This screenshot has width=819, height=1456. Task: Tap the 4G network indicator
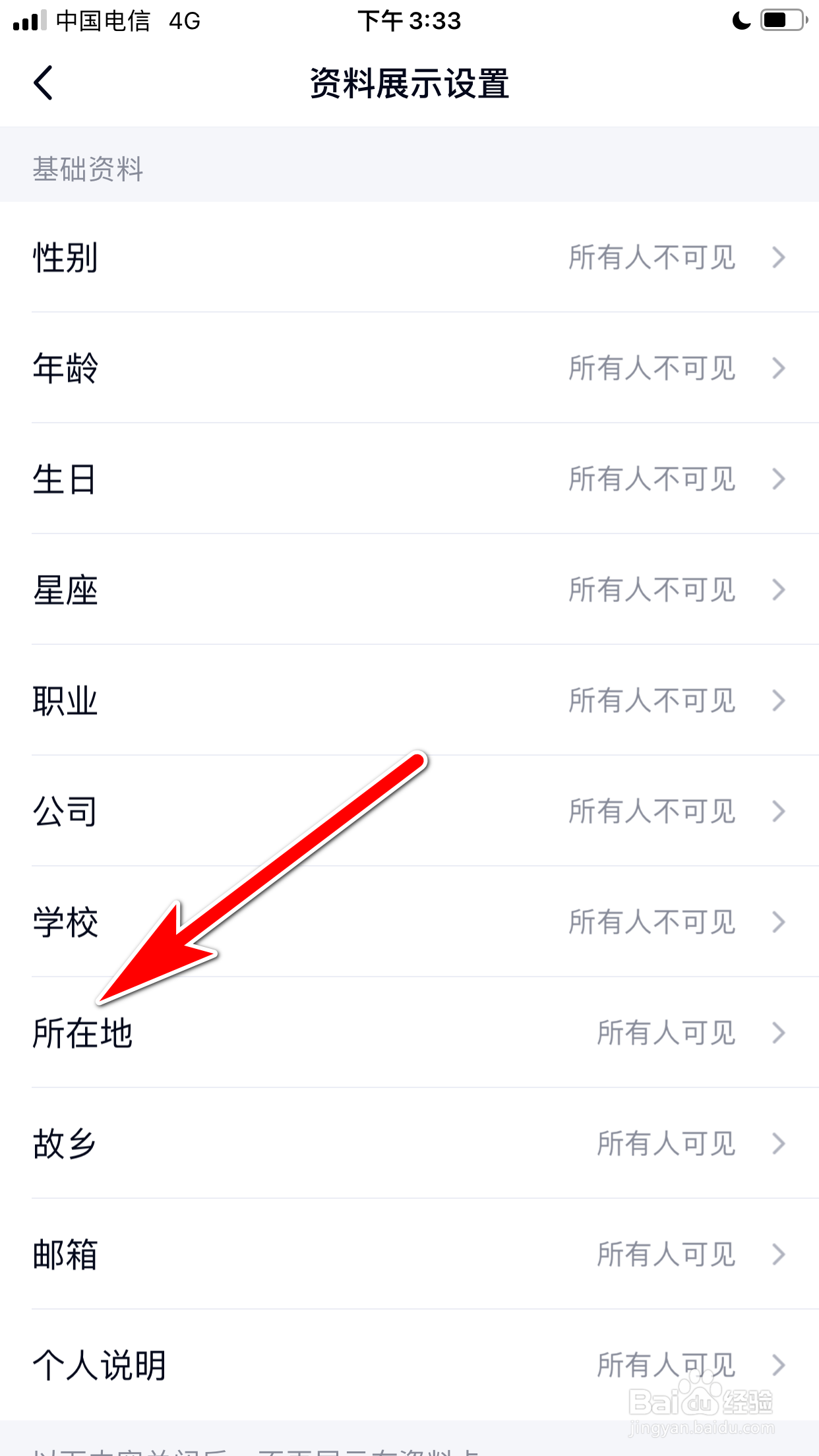(182, 20)
